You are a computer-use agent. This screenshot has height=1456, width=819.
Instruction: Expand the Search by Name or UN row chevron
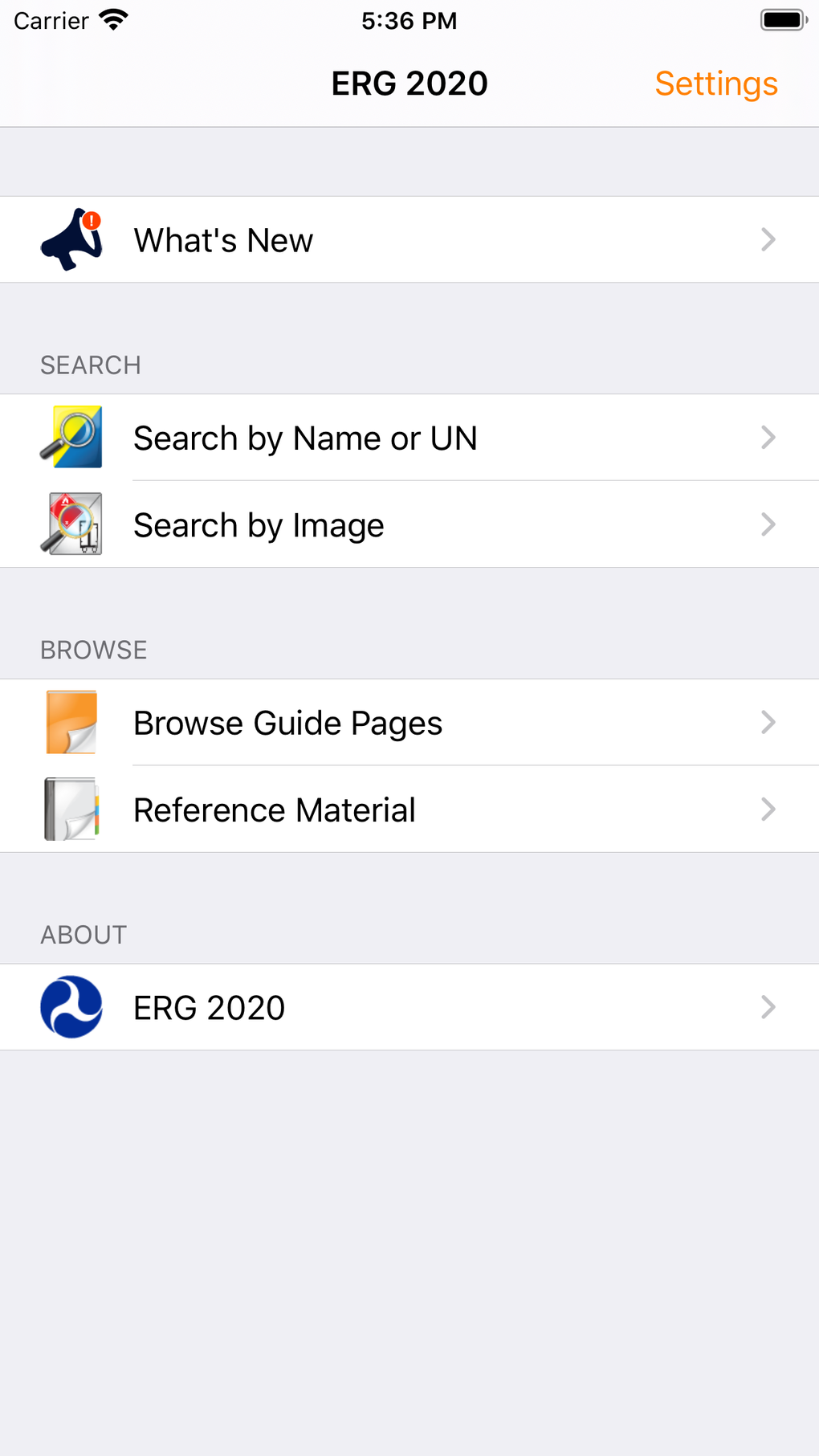(768, 438)
